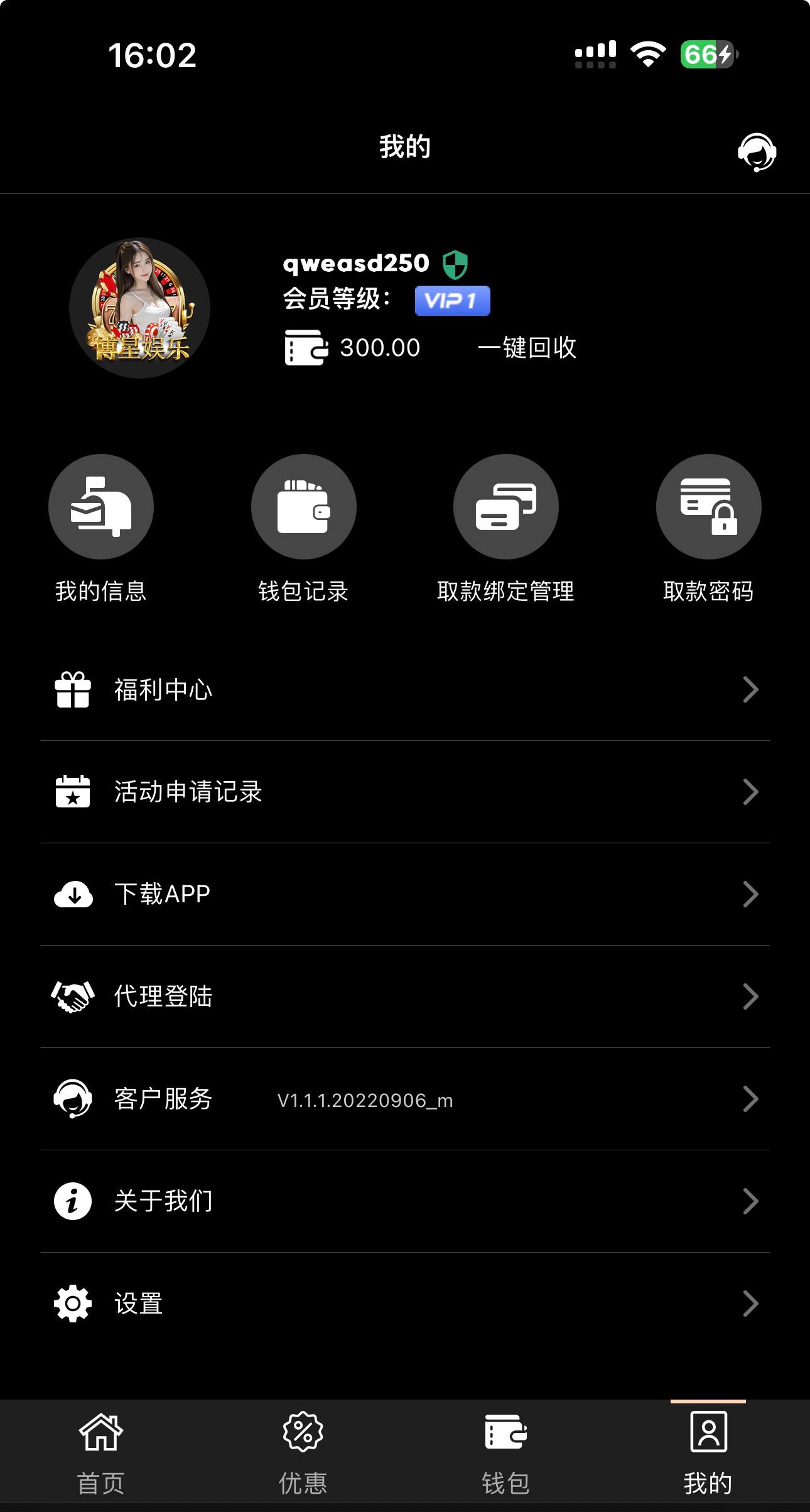Open the 代理登陆 row
This screenshot has width=810, height=1512.
405,996
